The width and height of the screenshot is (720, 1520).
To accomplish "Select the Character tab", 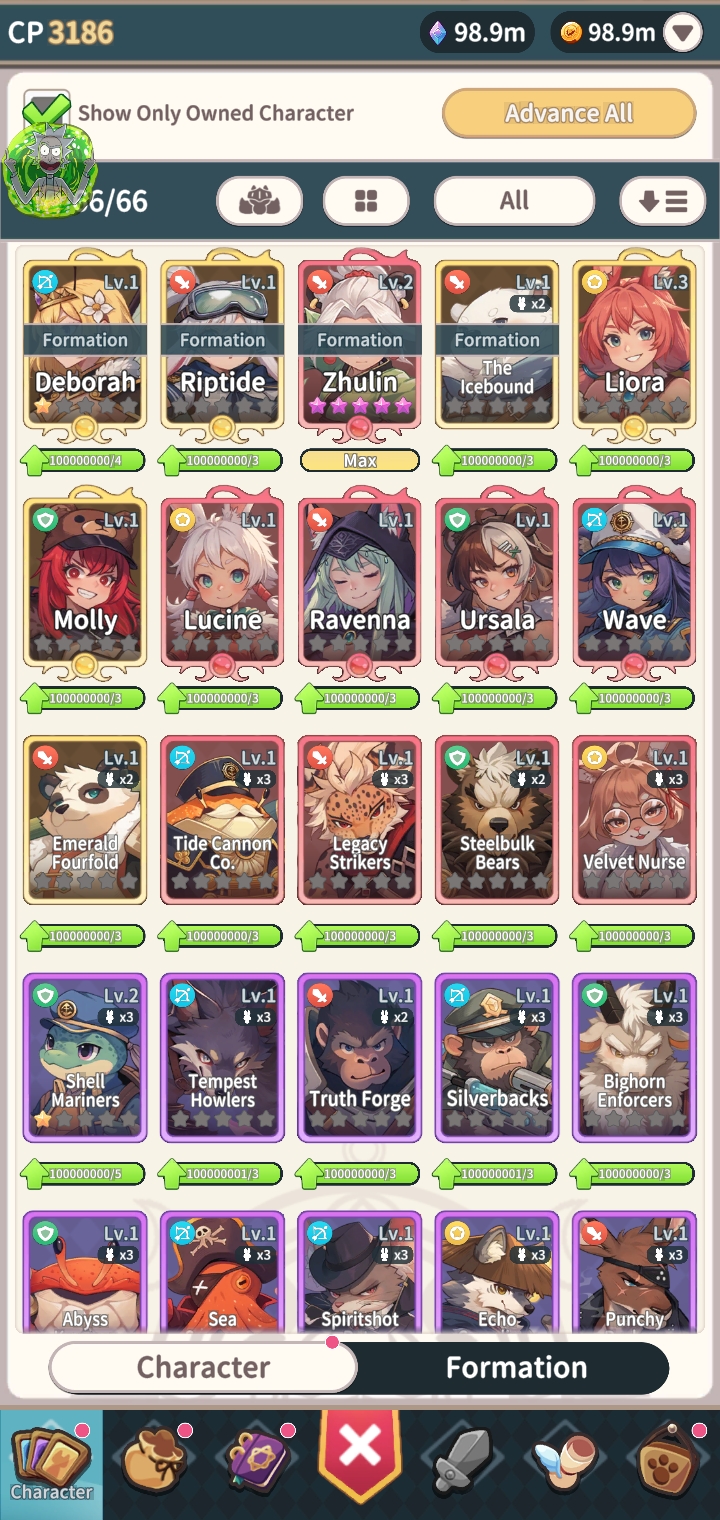I will [x=203, y=1367].
